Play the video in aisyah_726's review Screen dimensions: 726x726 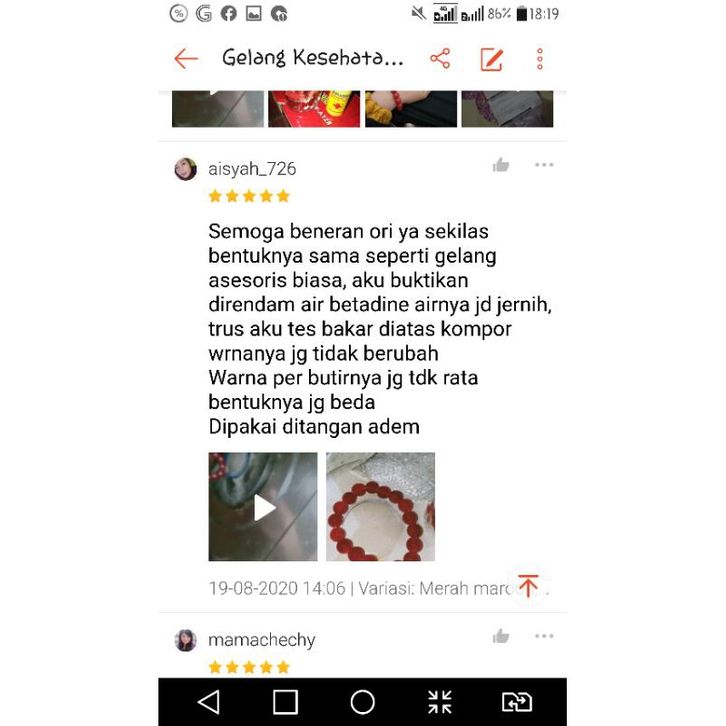[x=263, y=507]
